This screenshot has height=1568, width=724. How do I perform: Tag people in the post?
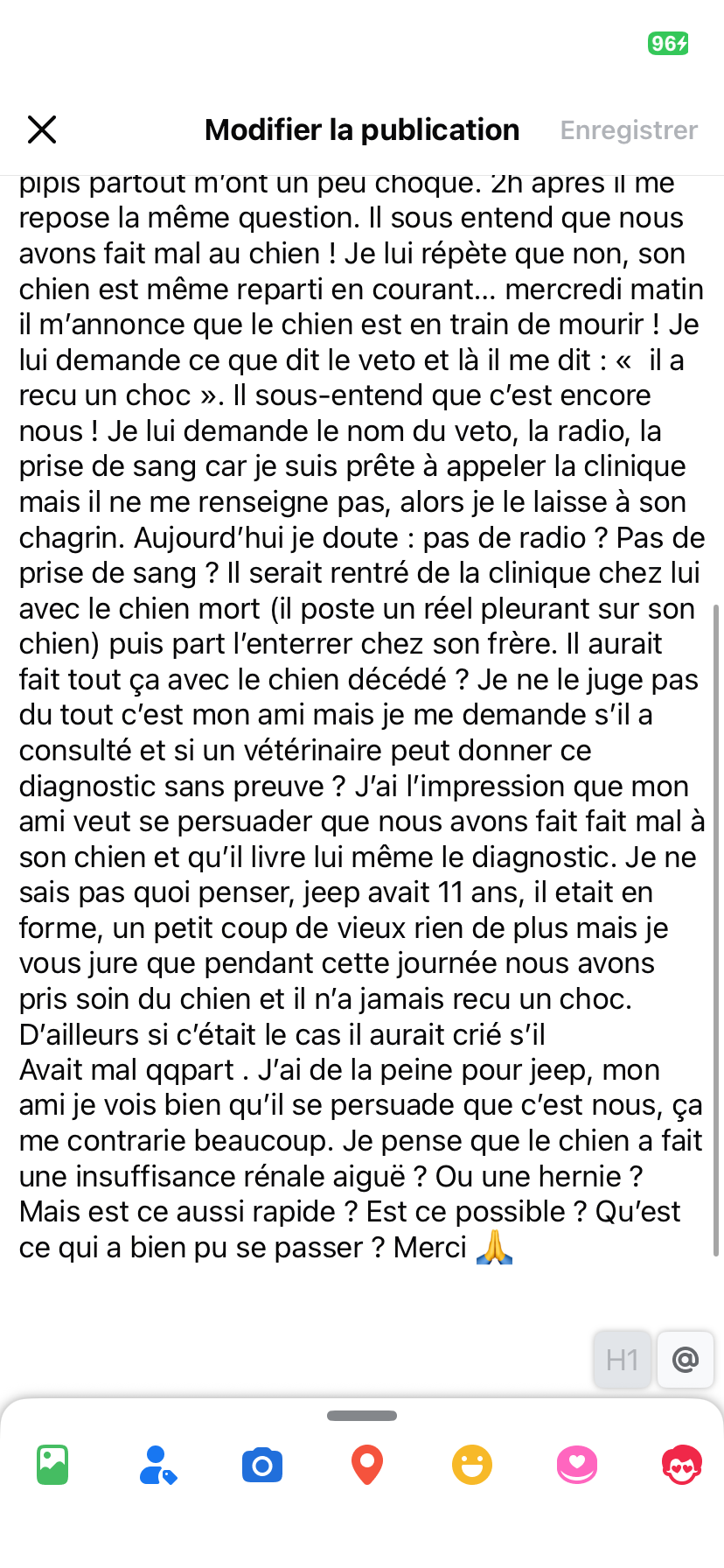[x=157, y=1465]
